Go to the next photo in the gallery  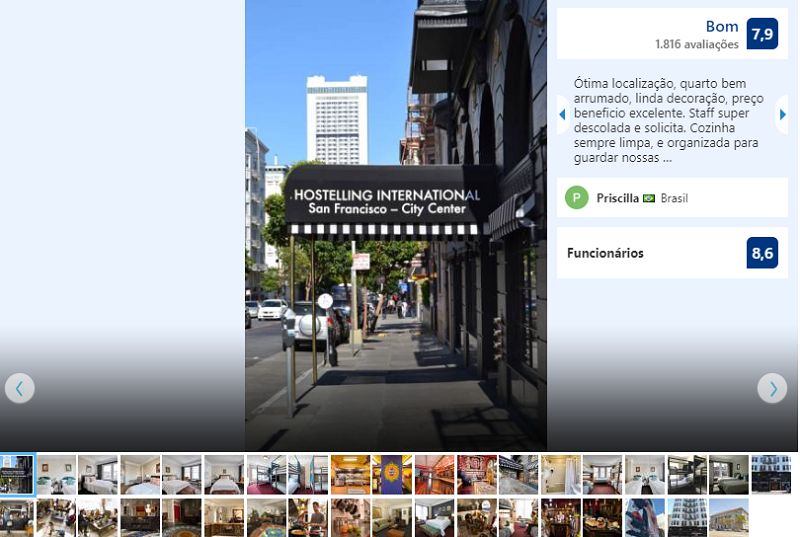pos(772,388)
